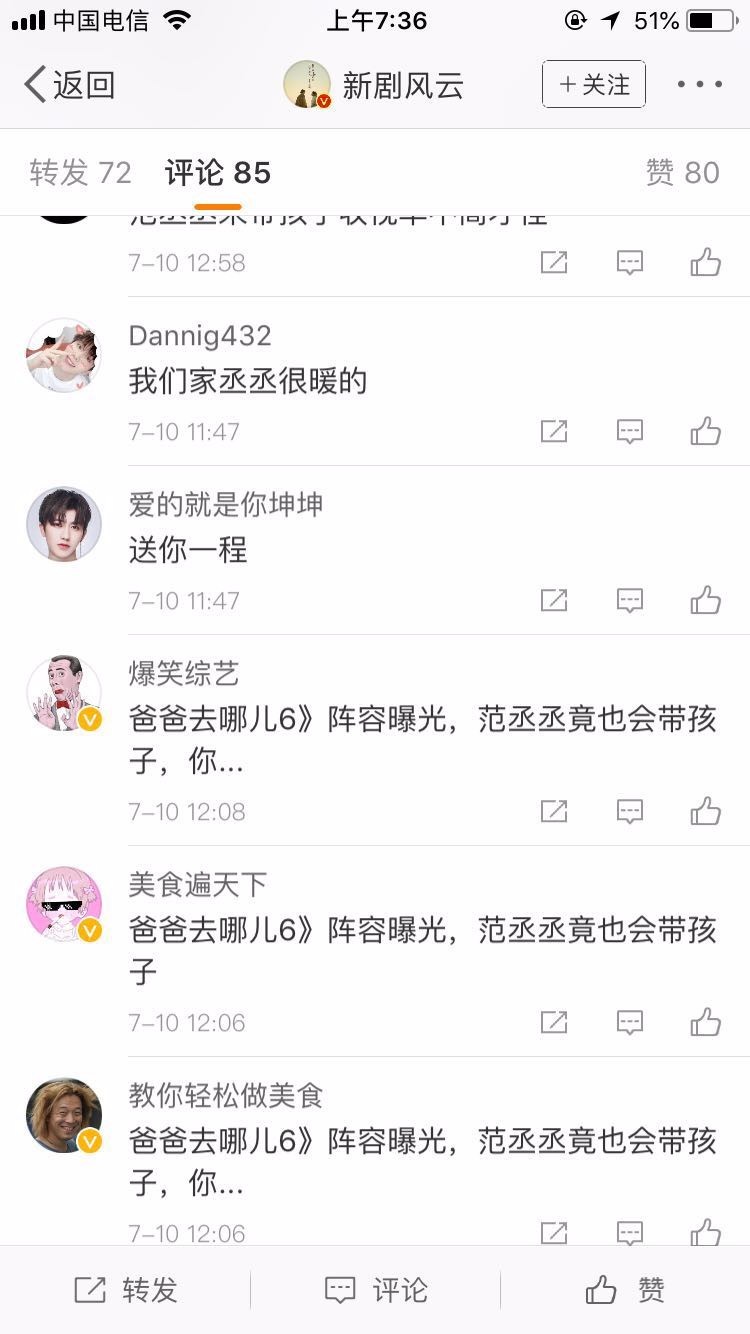Repost 美食遍天下's comment

553,1022
